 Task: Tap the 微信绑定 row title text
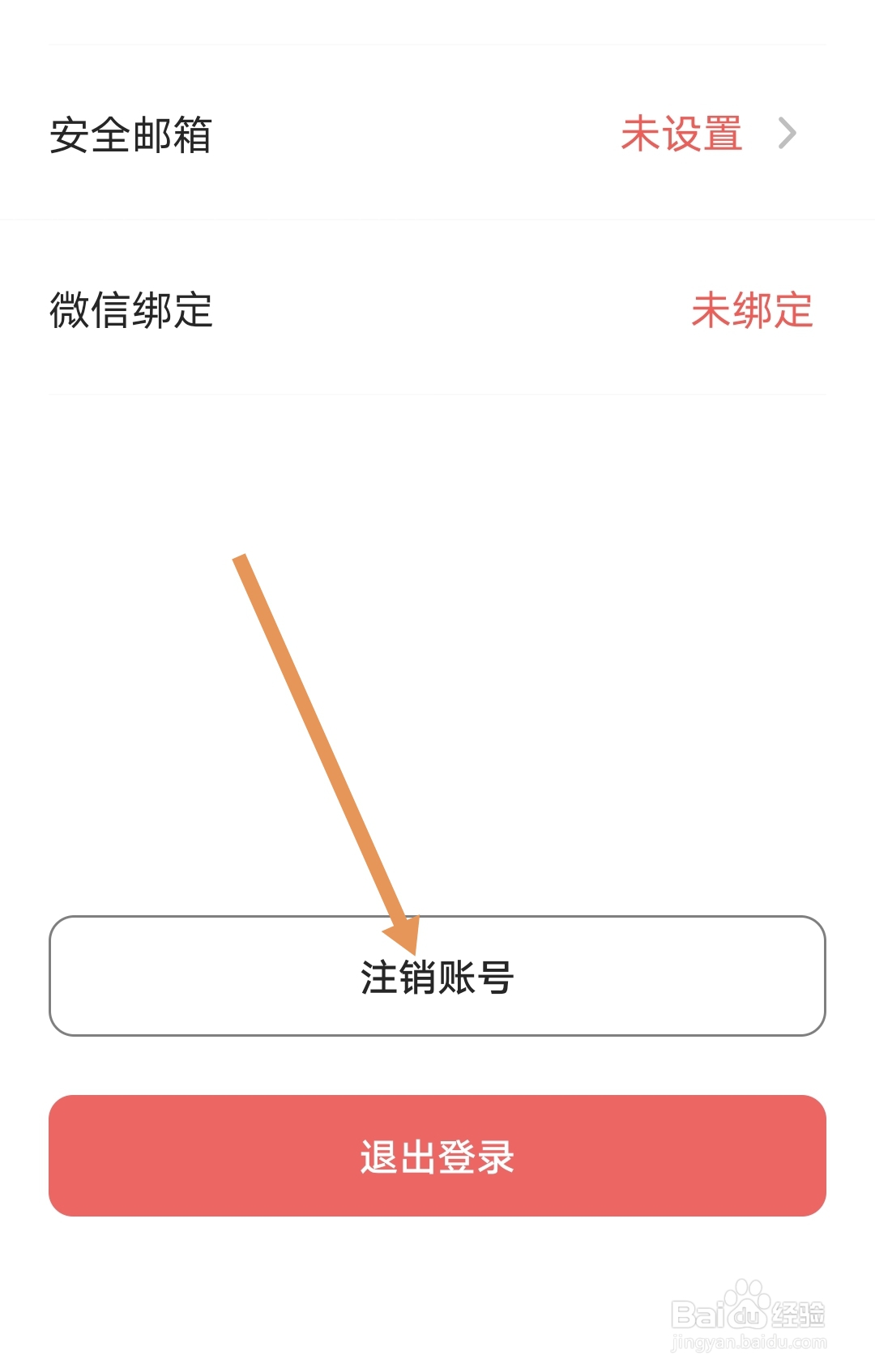tap(132, 310)
